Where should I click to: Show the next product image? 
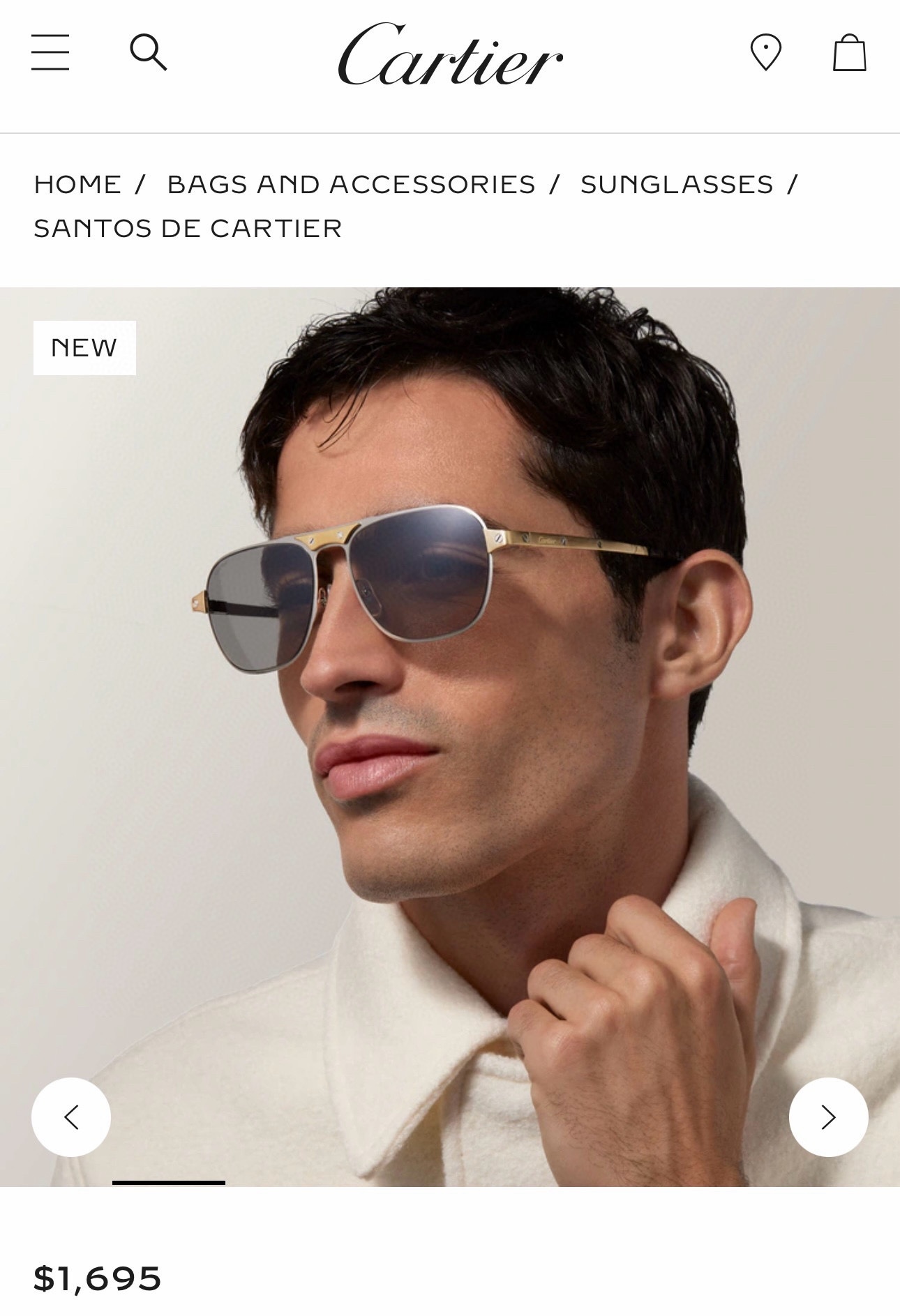tap(828, 1117)
